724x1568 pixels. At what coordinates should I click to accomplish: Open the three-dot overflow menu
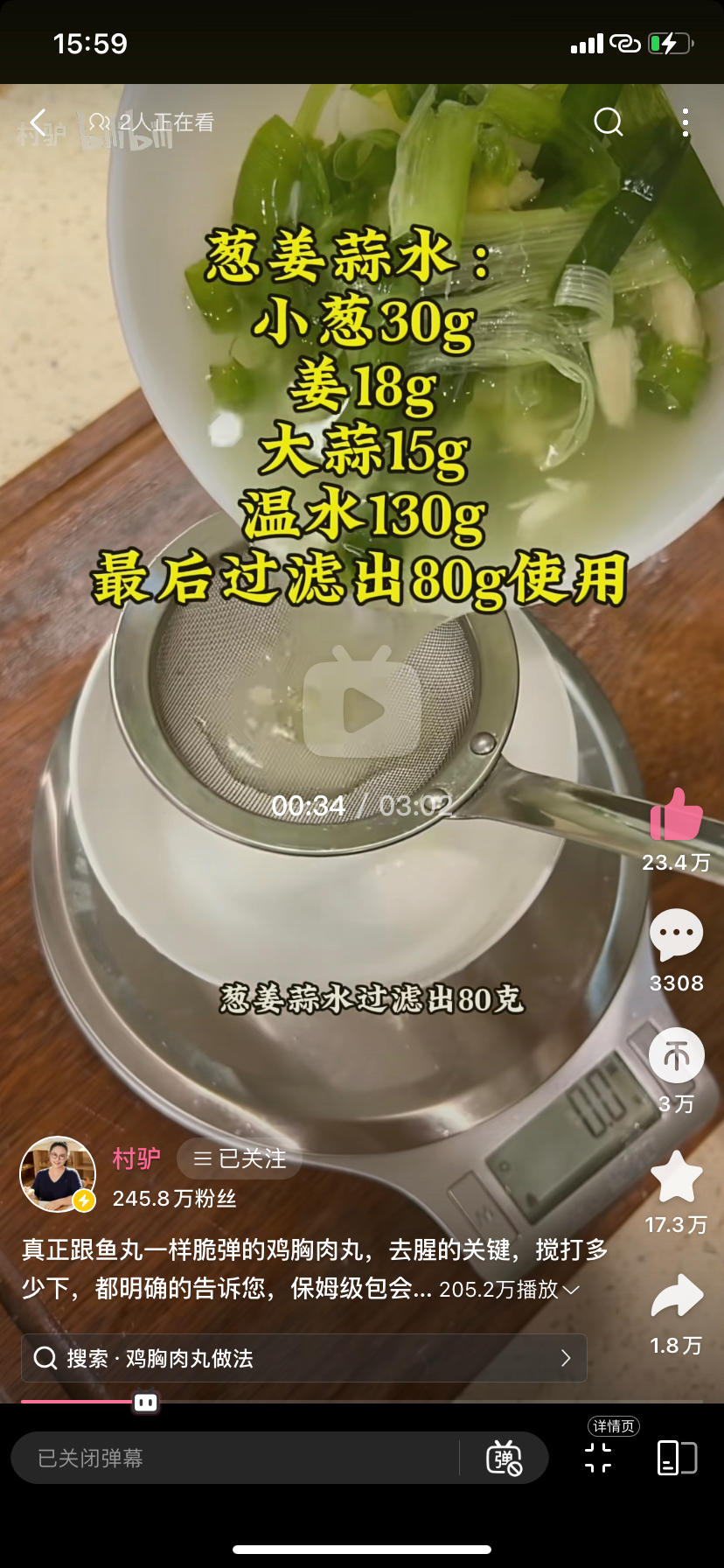point(686,122)
